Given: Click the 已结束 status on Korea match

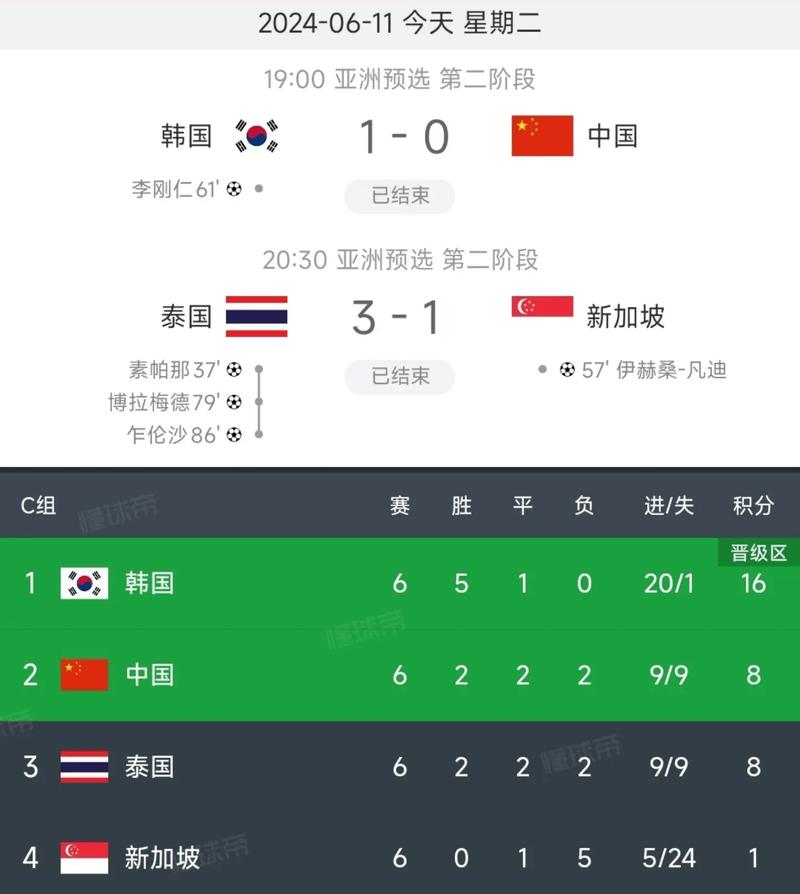Looking at the screenshot, I should point(398,196).
